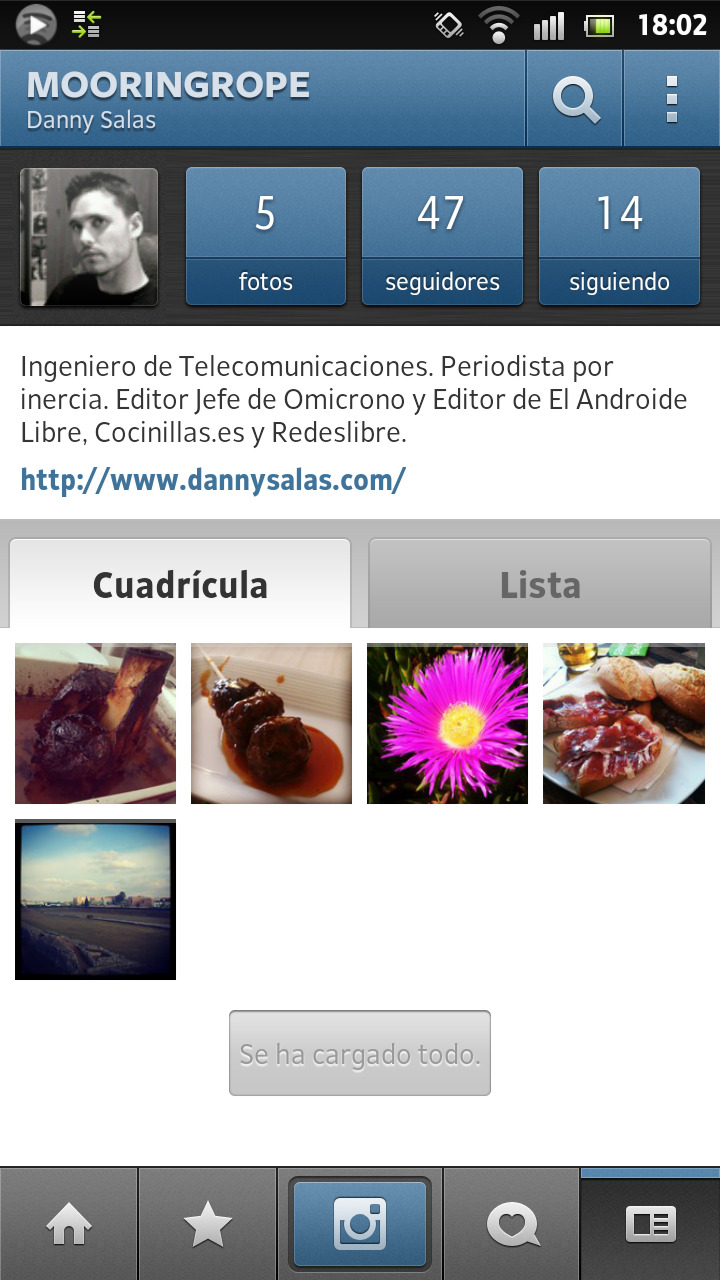Open Danny Salas's profile picture

coord(88,236)
